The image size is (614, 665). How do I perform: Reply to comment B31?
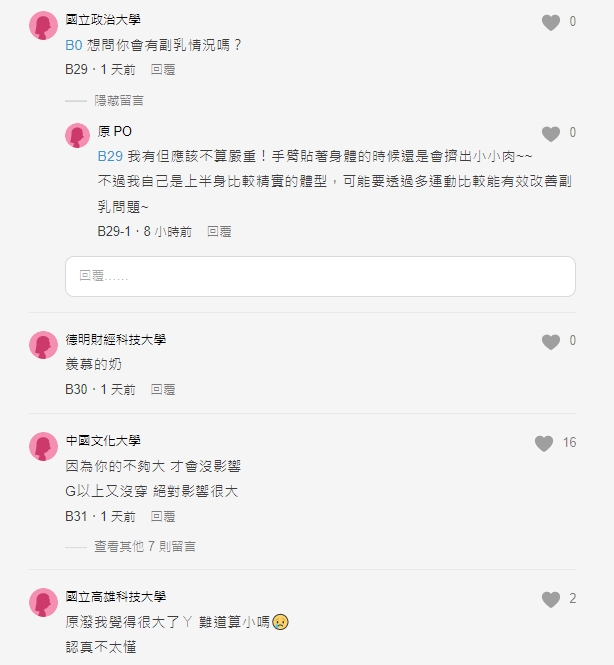pos(163,516)
